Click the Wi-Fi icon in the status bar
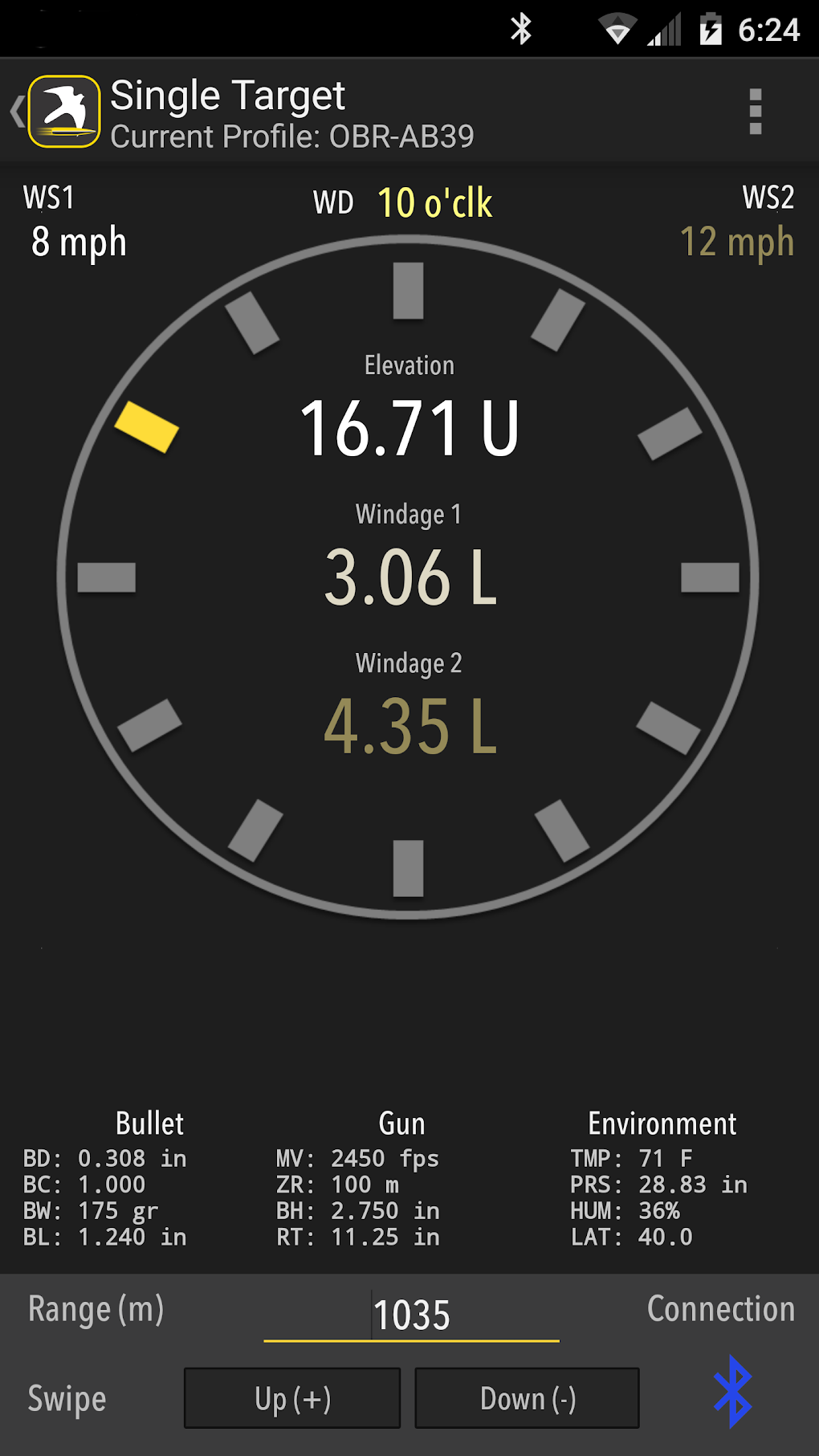Viewport: 819px width, 1456px height. pos(616,27)
